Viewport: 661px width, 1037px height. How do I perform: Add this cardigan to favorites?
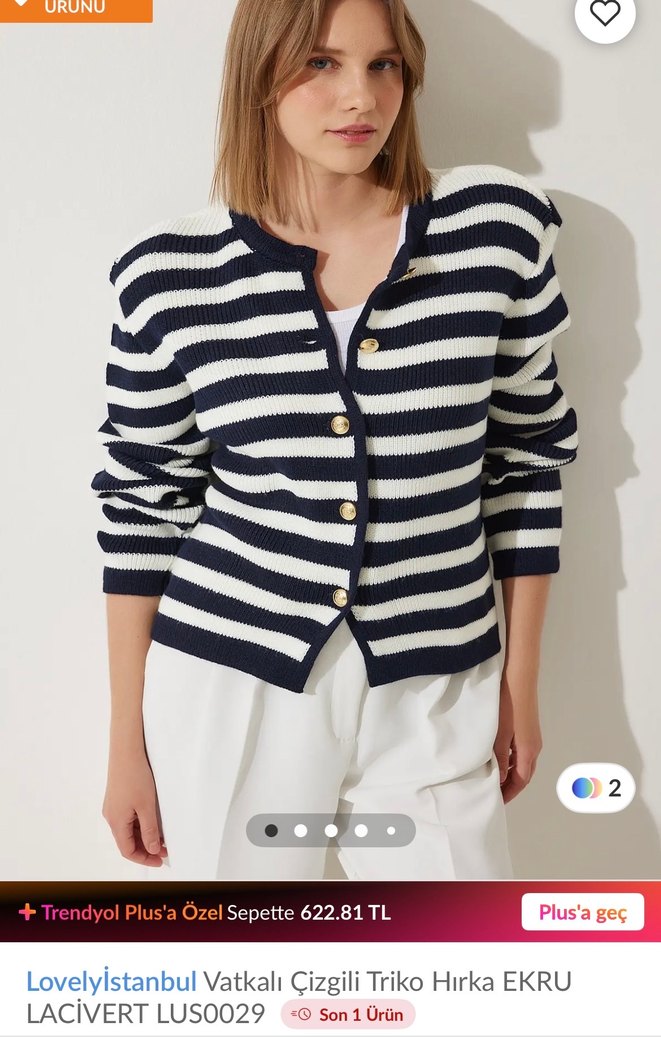pyautogui.click(x=605, y=14)
